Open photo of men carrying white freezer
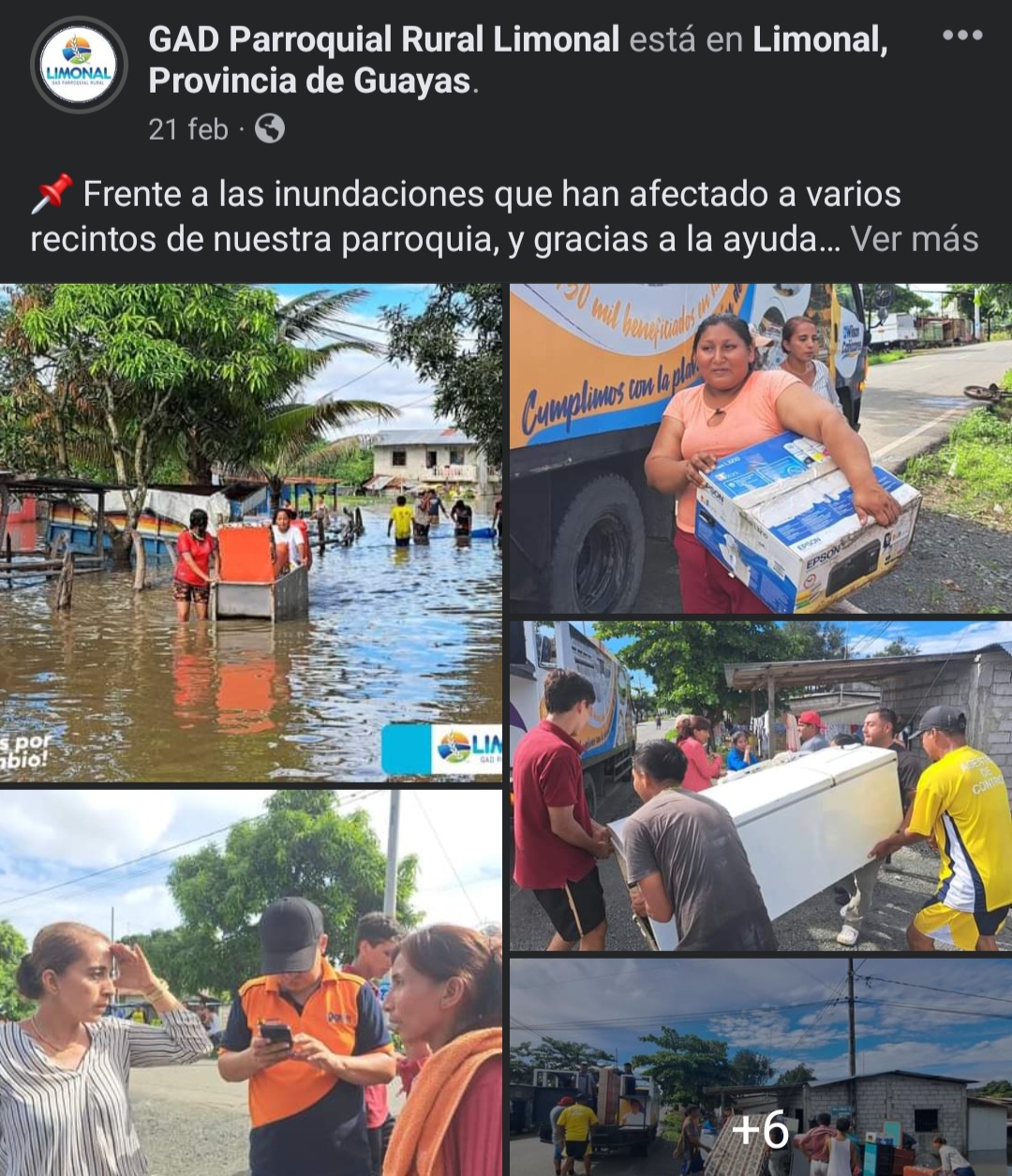 (760, 785)
